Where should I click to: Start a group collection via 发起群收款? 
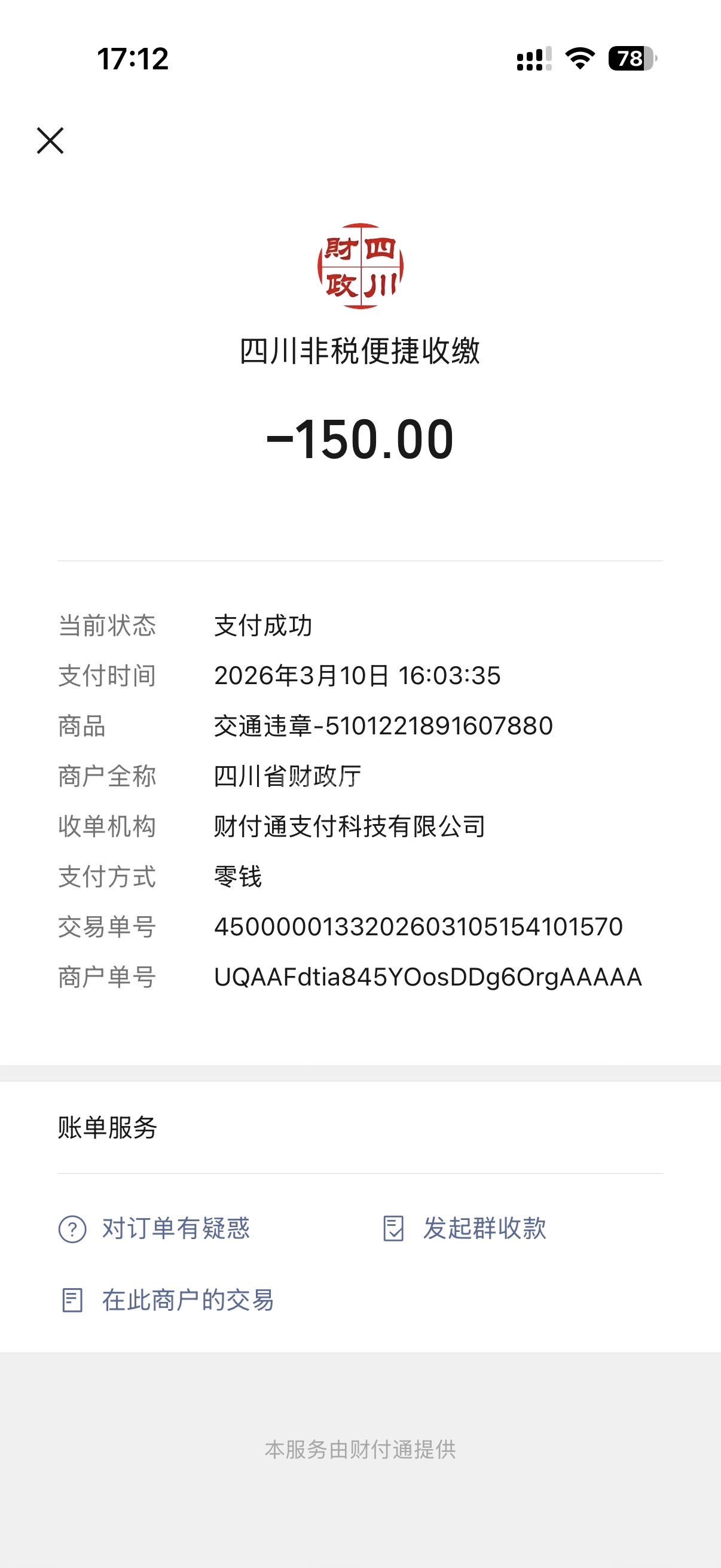465,1228
